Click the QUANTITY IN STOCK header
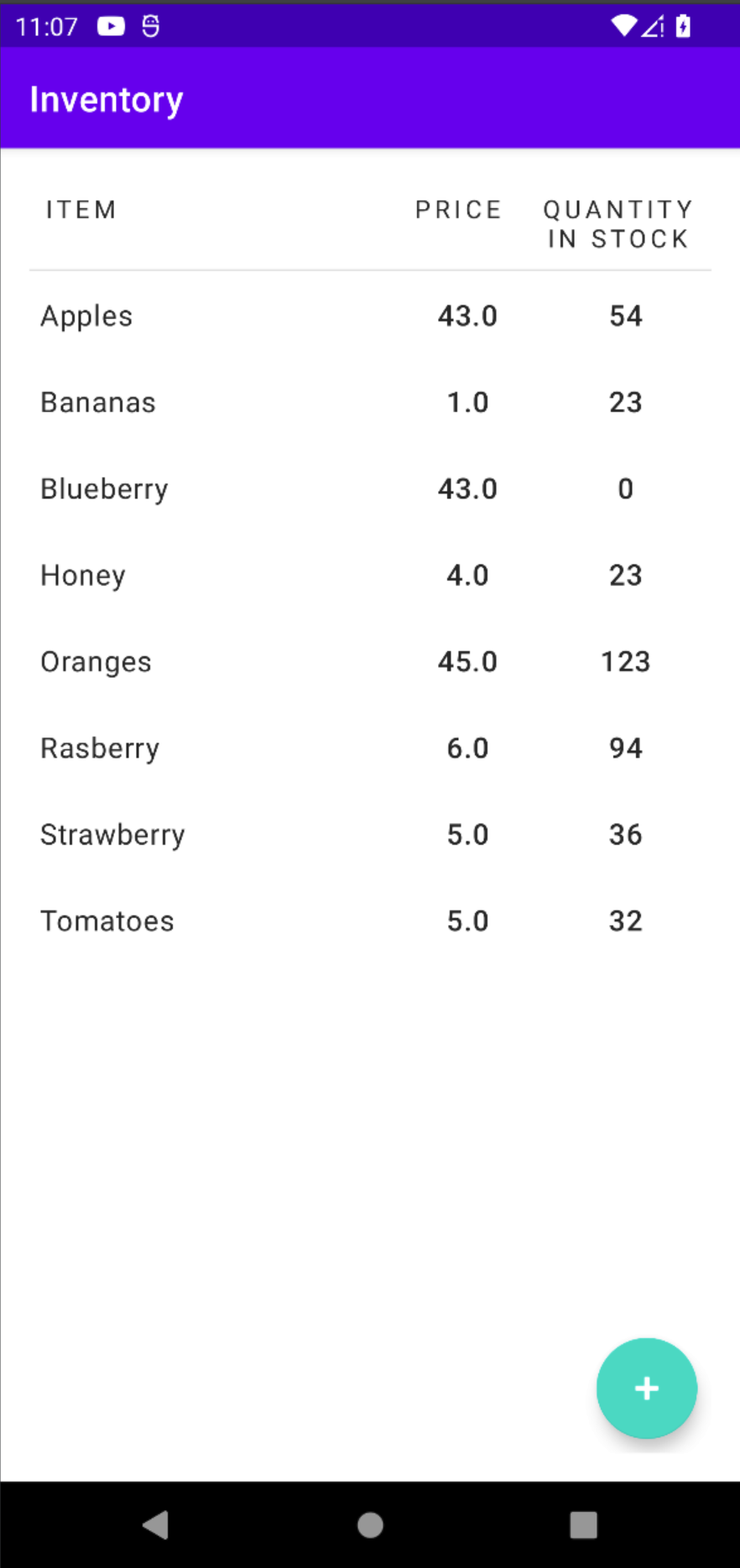This screenshot has height=1568, width=740. pos(618,224)
